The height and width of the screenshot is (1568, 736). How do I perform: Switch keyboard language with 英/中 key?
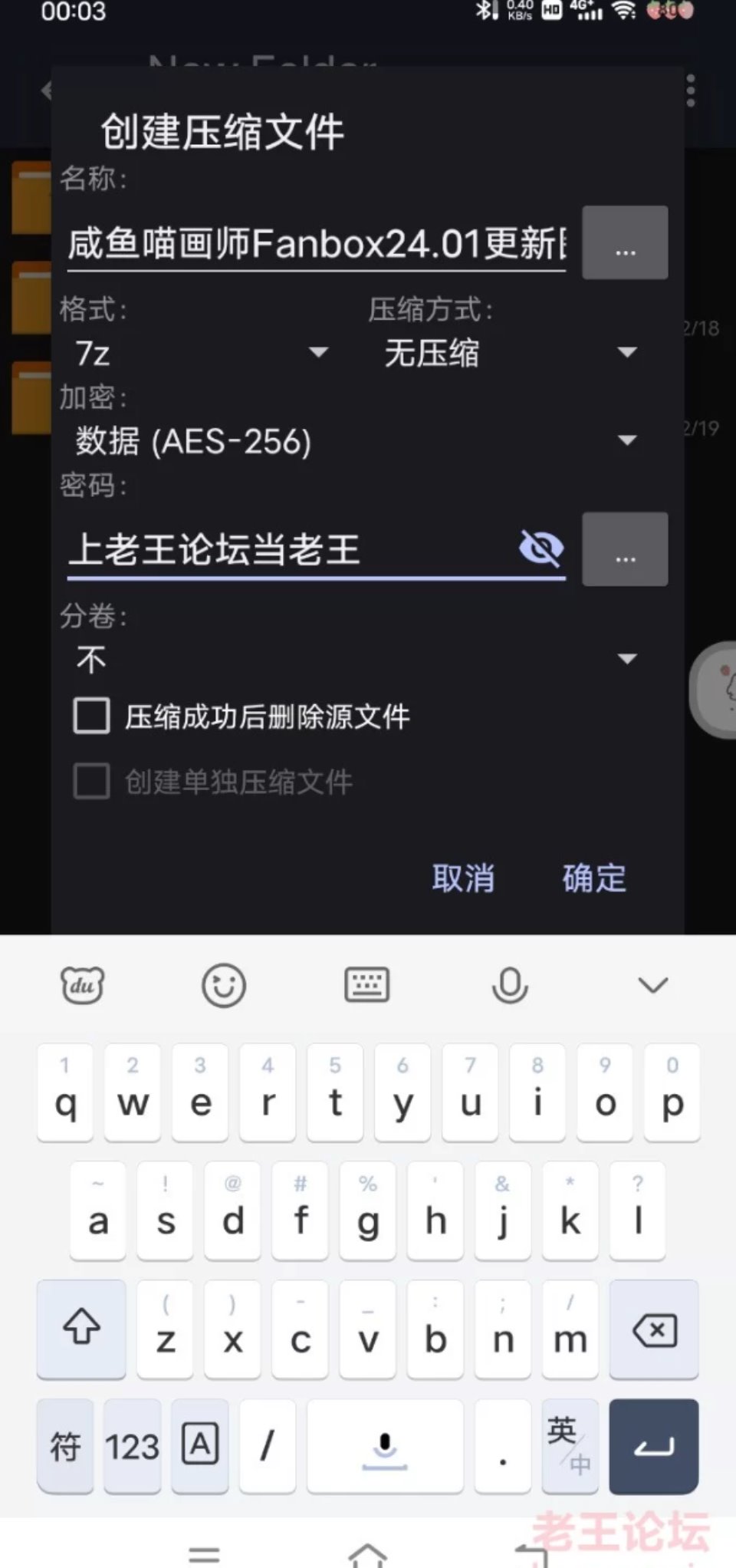[x=569, y=1445]
